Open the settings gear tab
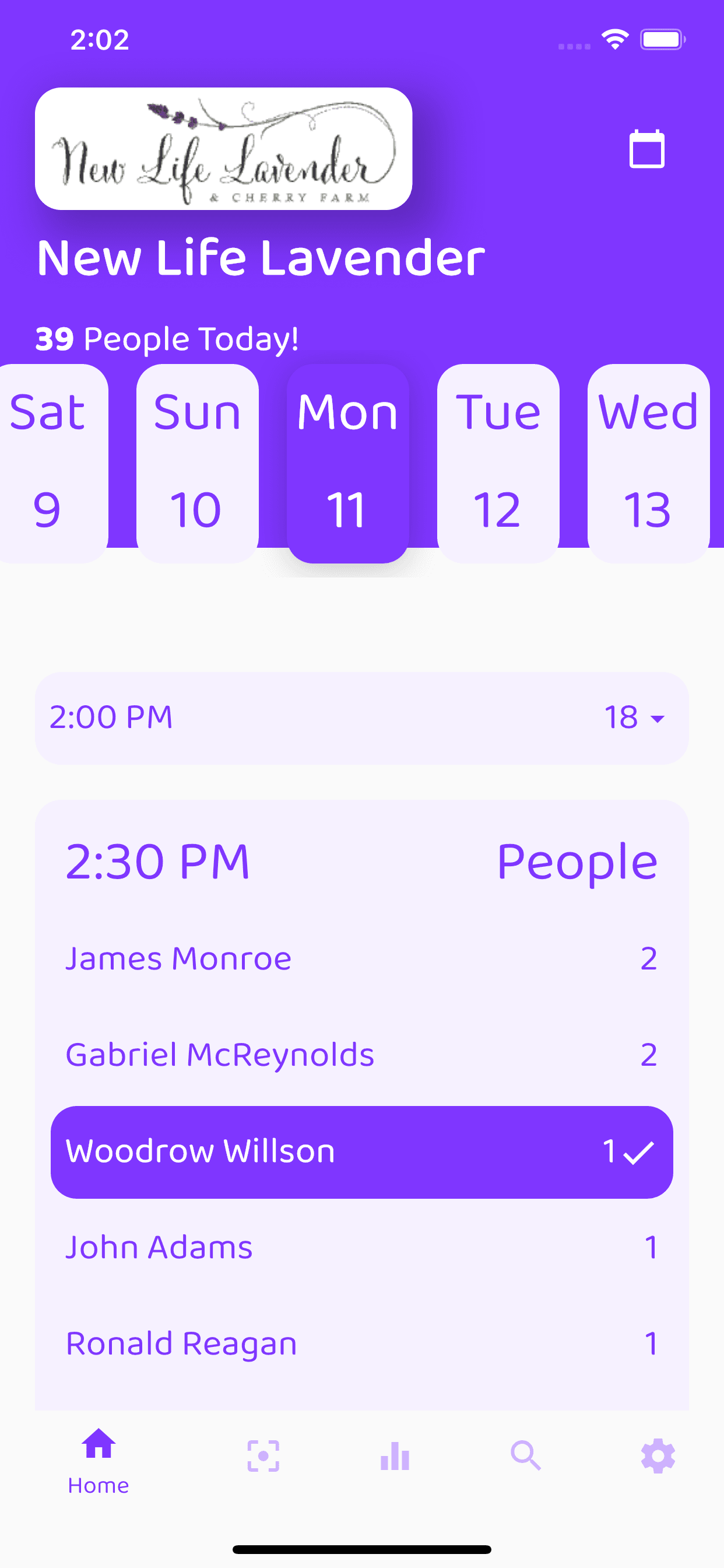 (x=658, y=1456)
